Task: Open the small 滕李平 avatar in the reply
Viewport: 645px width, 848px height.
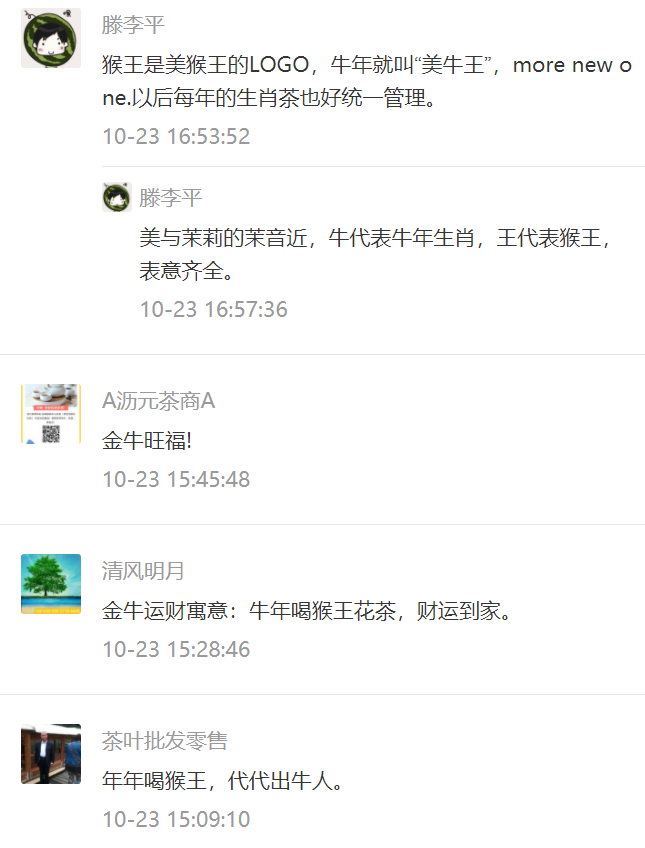Action: tap(117, 197)
